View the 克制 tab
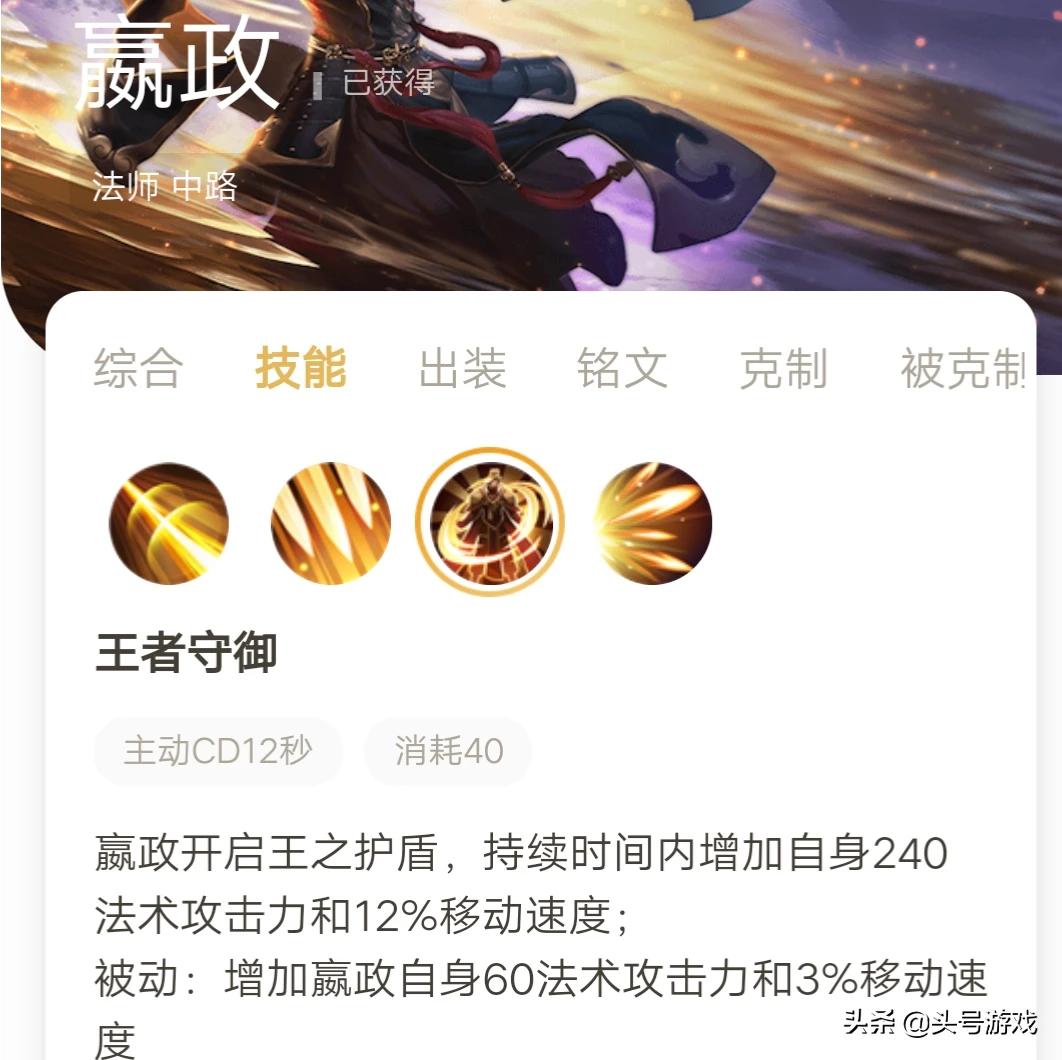This screenshot has height=1060, width=1062. 783,369
